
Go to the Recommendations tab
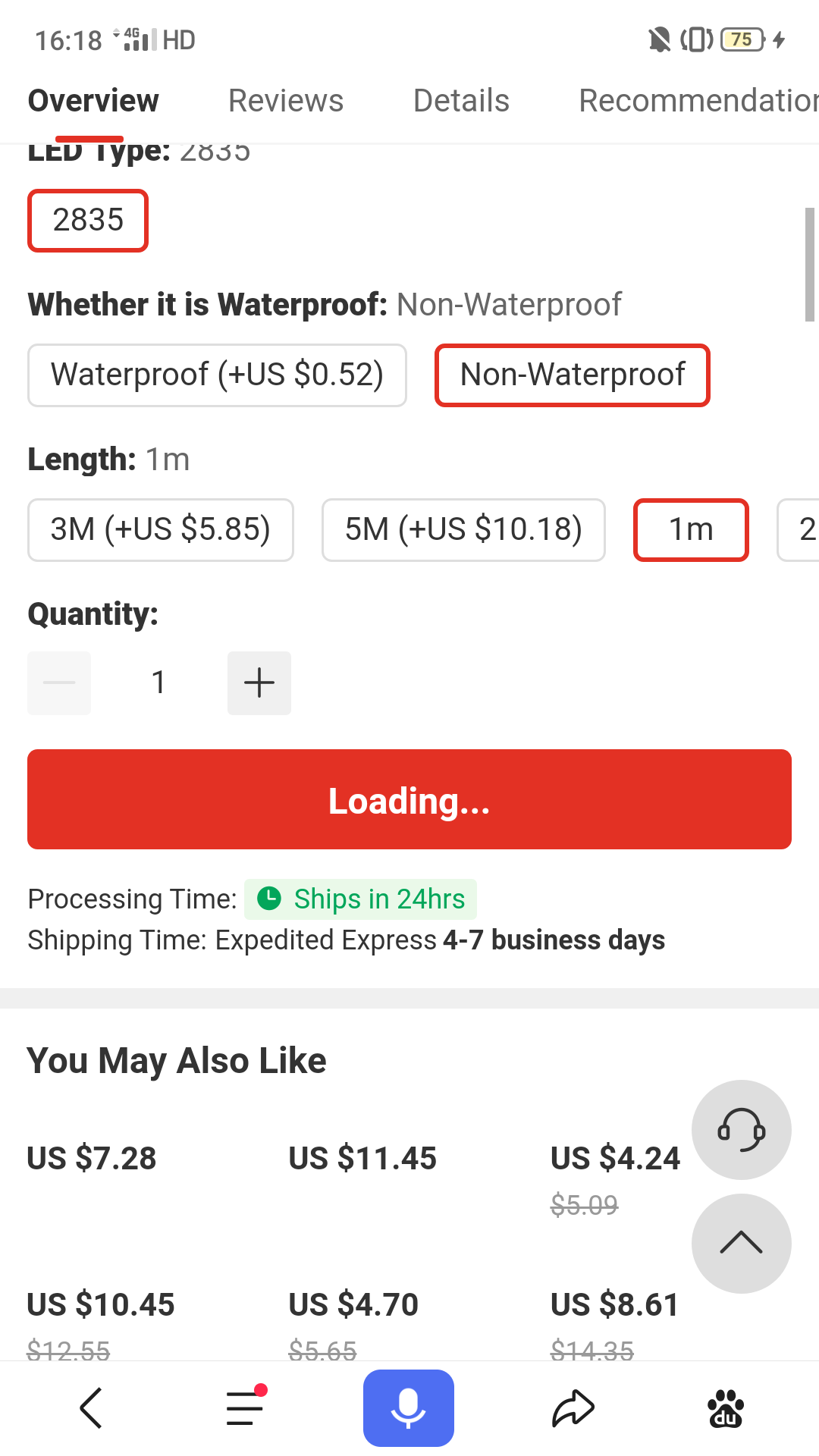pyautogui.click(x=698, y=101)
